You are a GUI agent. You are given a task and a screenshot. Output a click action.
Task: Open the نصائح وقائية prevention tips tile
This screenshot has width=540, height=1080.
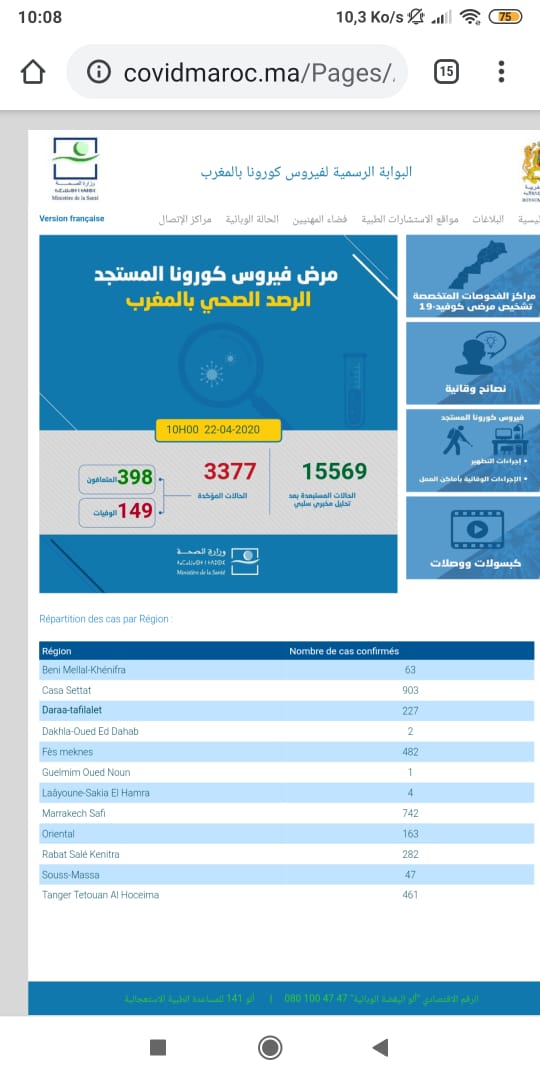(x=473, y=363)
